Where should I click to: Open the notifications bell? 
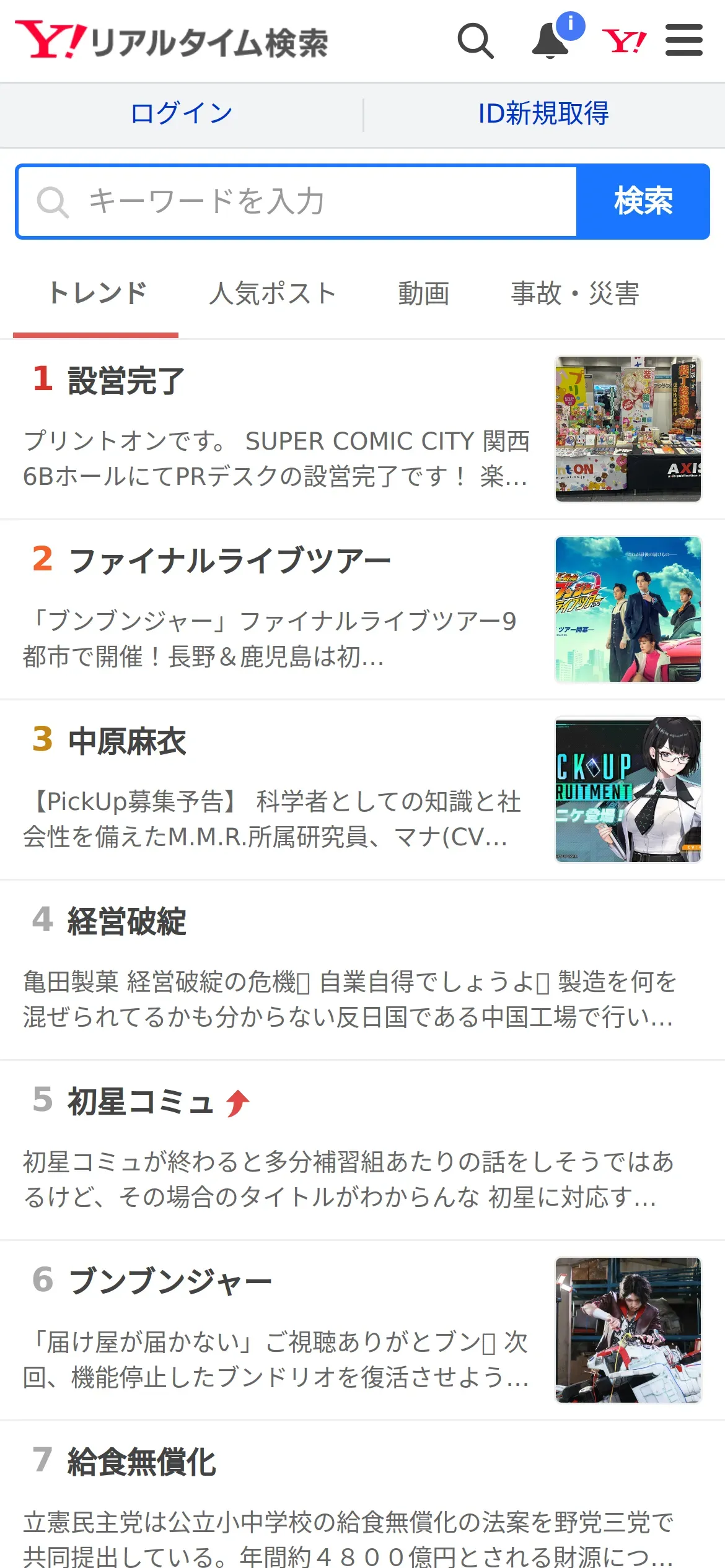tap(551, 41)
